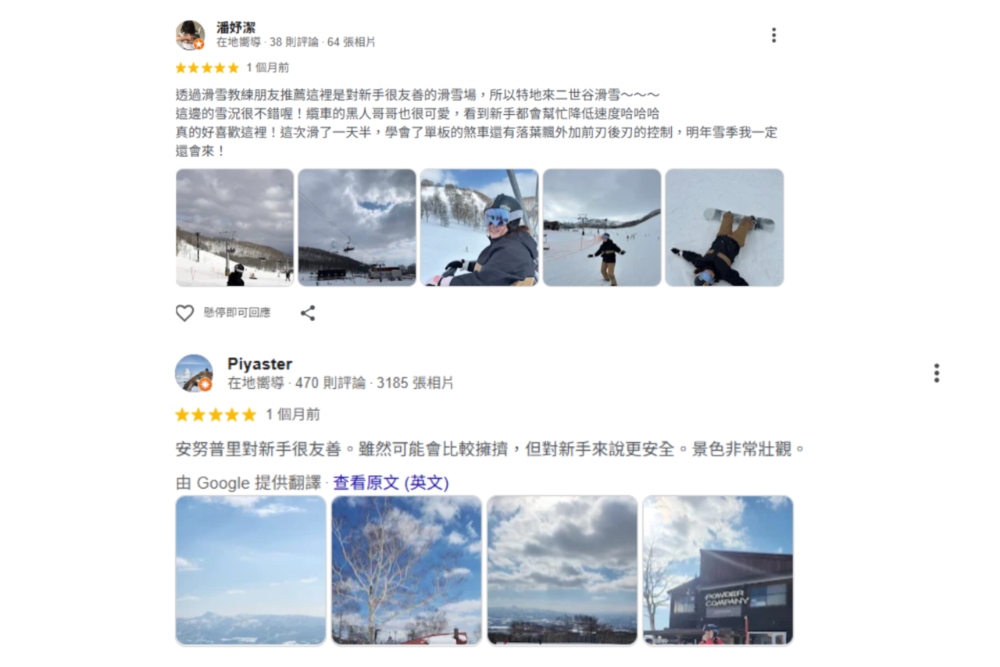Open Piyaster's blue sky mountain photo
Viewport: 1000px width, 667px height.
pyautogui.click(x=251, y=571)
